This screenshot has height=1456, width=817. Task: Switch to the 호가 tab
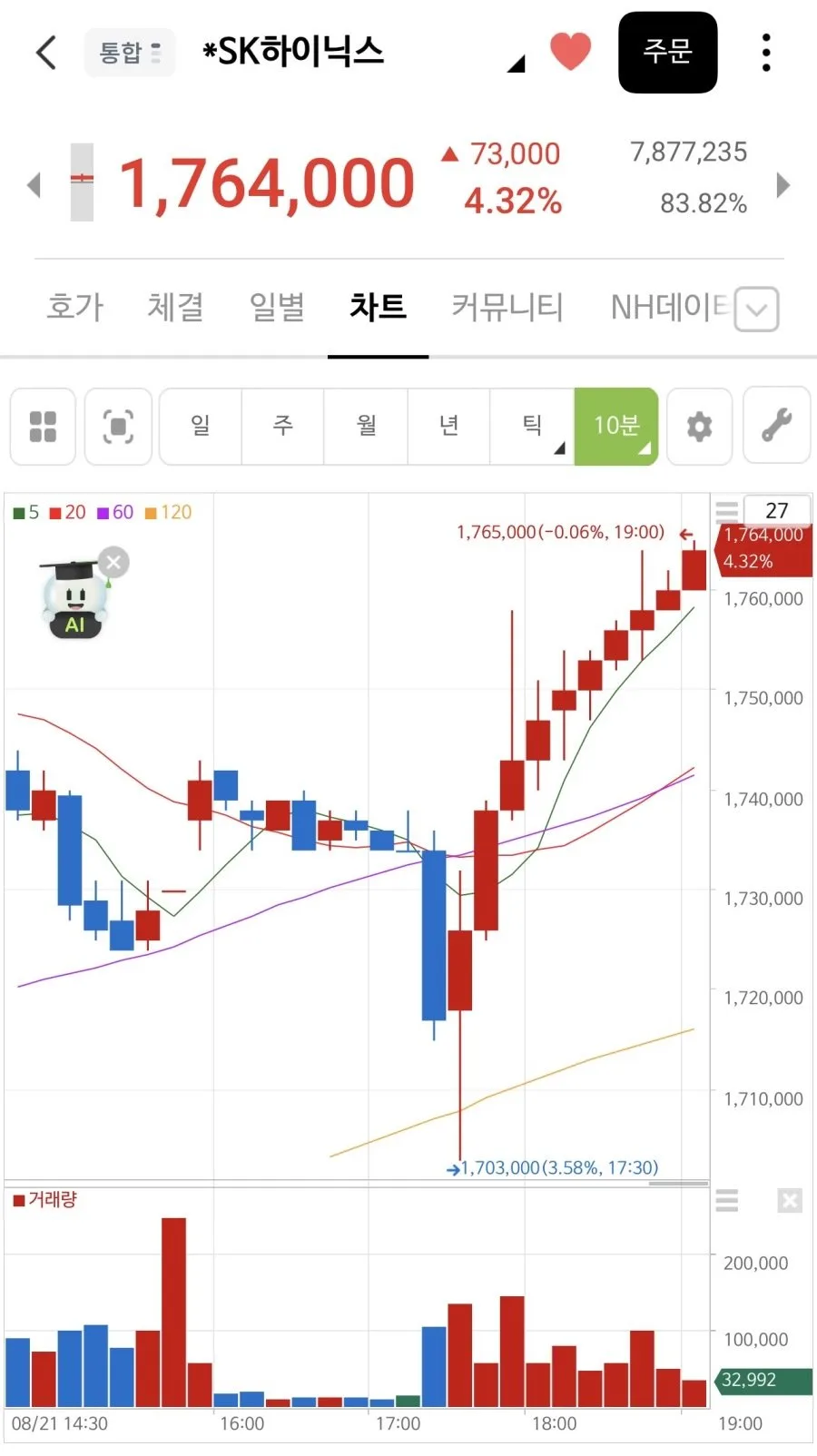75,307
